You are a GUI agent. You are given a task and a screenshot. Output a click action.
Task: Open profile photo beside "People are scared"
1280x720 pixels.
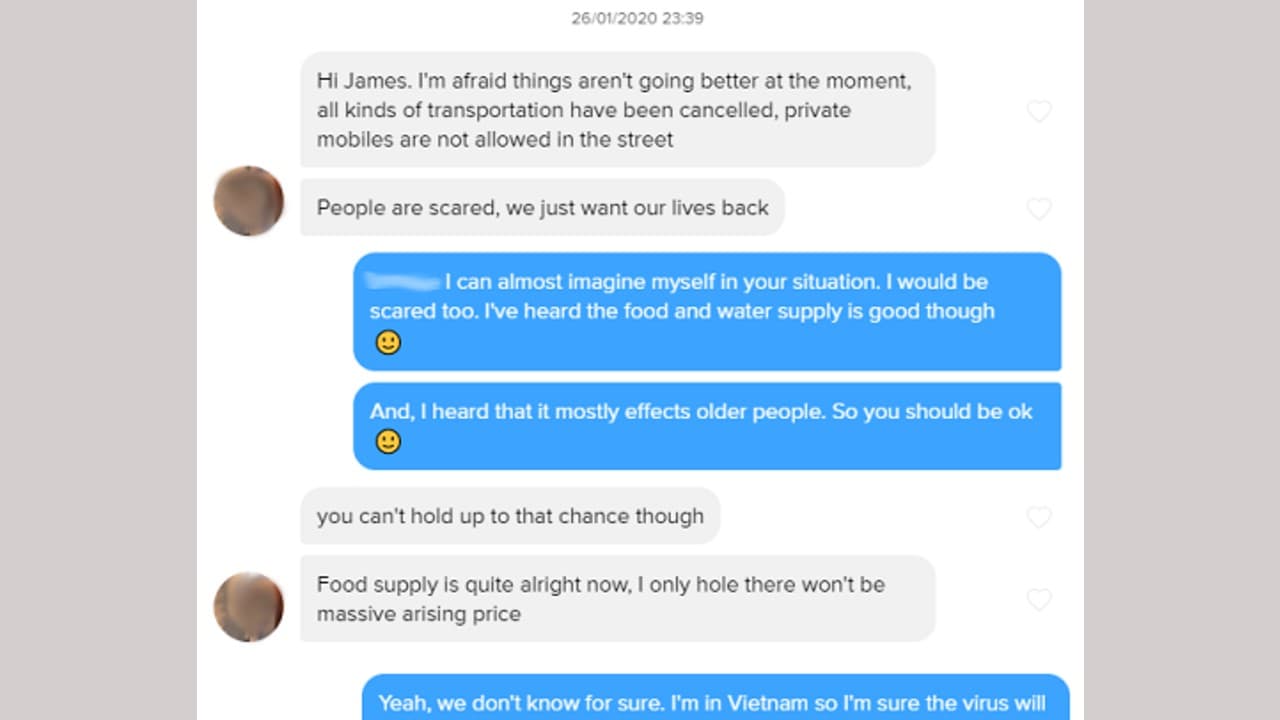pos(249,201)
